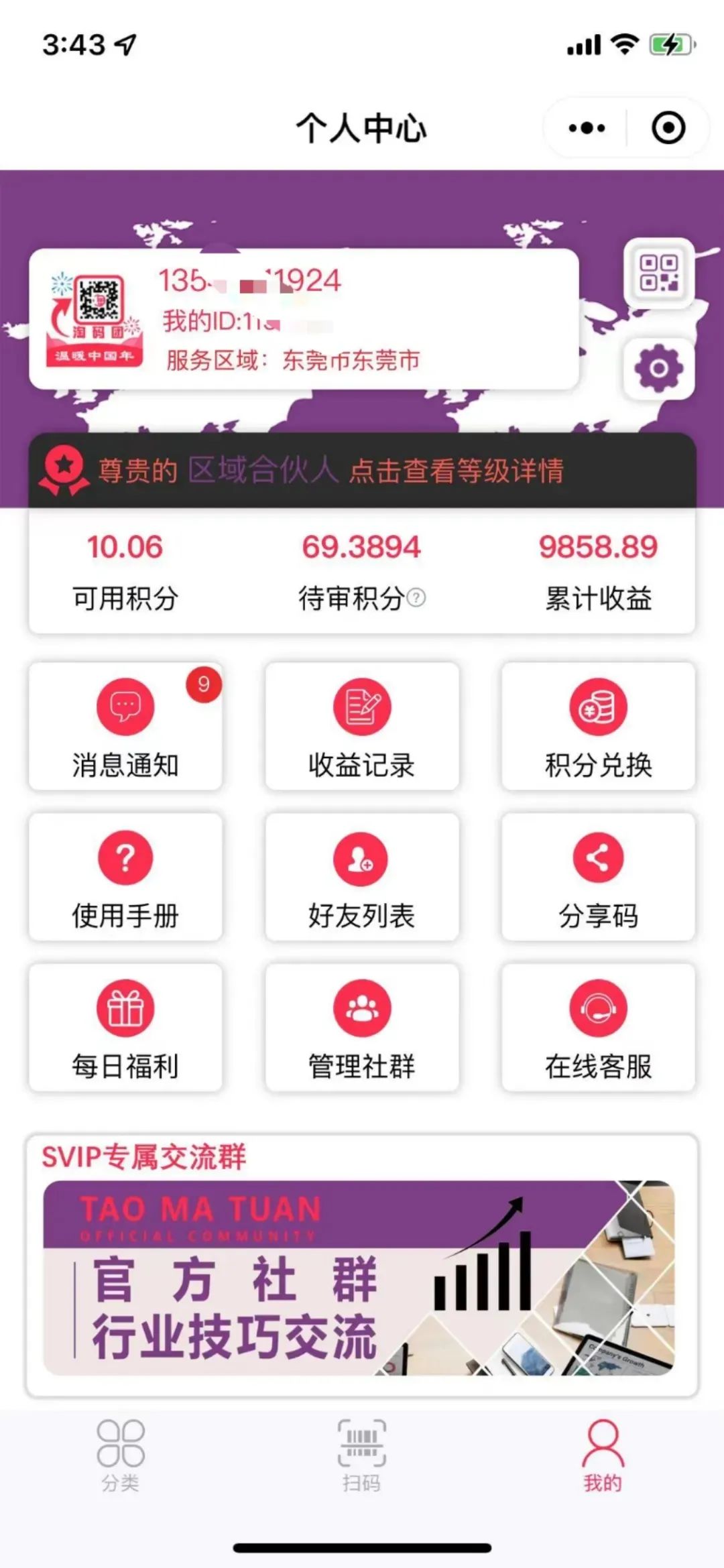
Task: Open 消息通知 messages
Action: (x=125, y=727)
